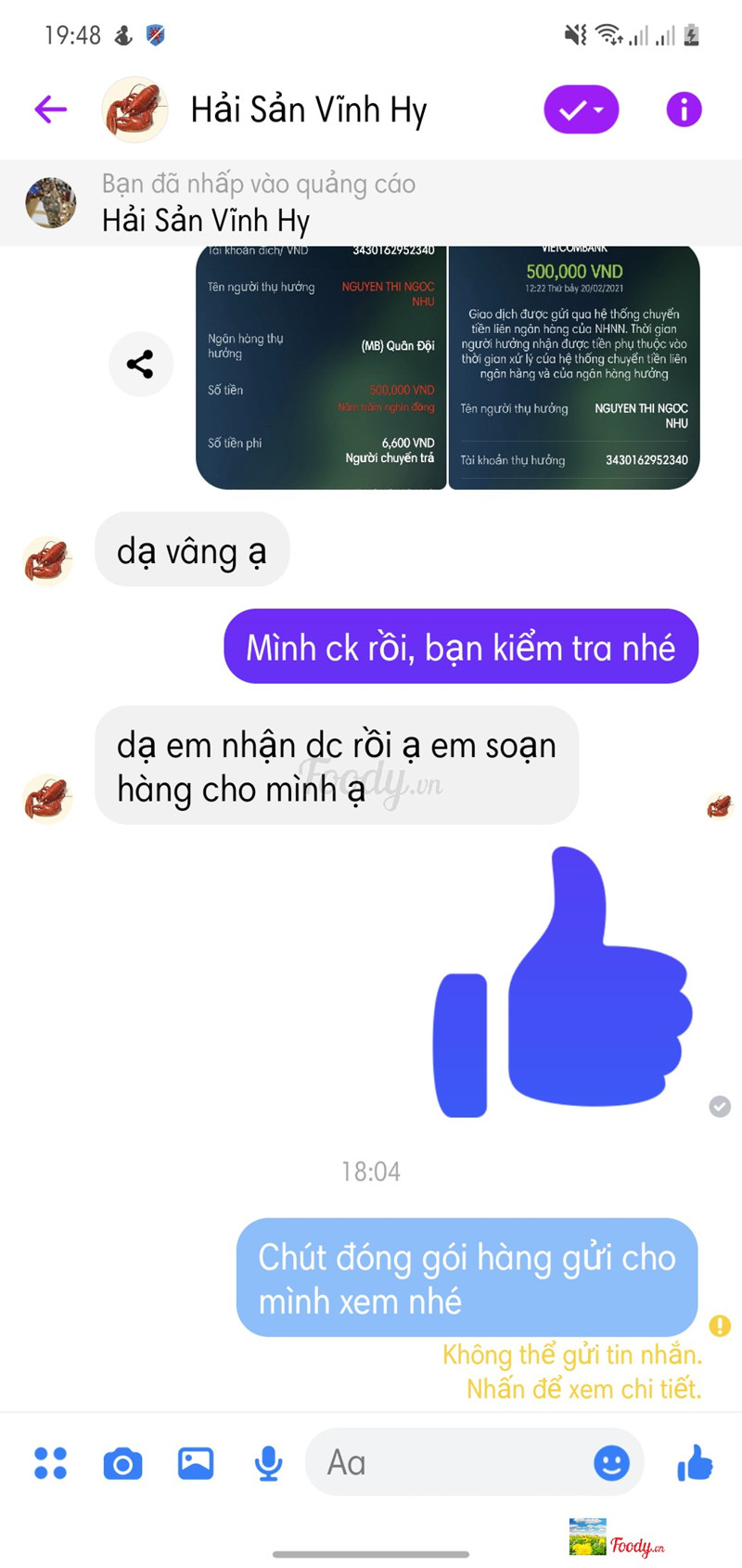Send a thumbs-up like
Screen dimensions: 742x1568
(695, 1463)
